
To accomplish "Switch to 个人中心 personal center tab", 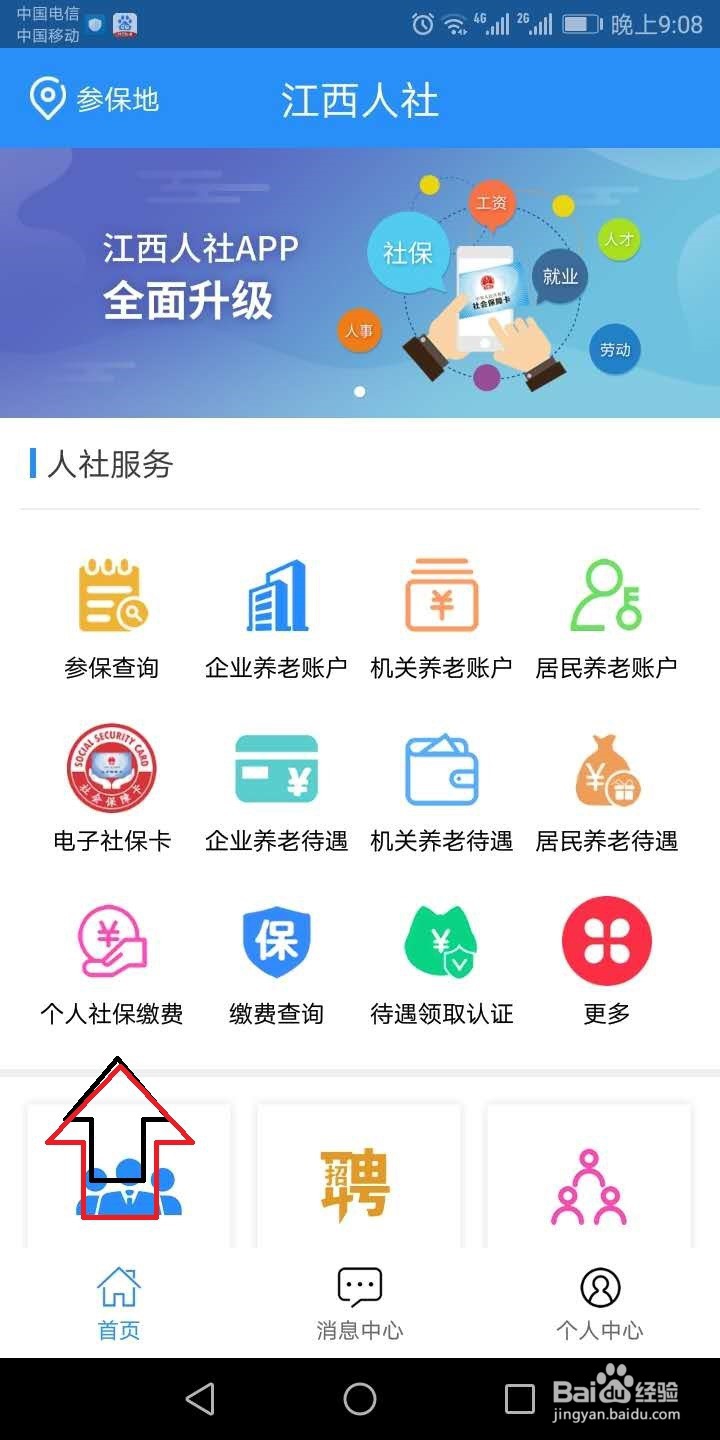I will [600, 1300].
